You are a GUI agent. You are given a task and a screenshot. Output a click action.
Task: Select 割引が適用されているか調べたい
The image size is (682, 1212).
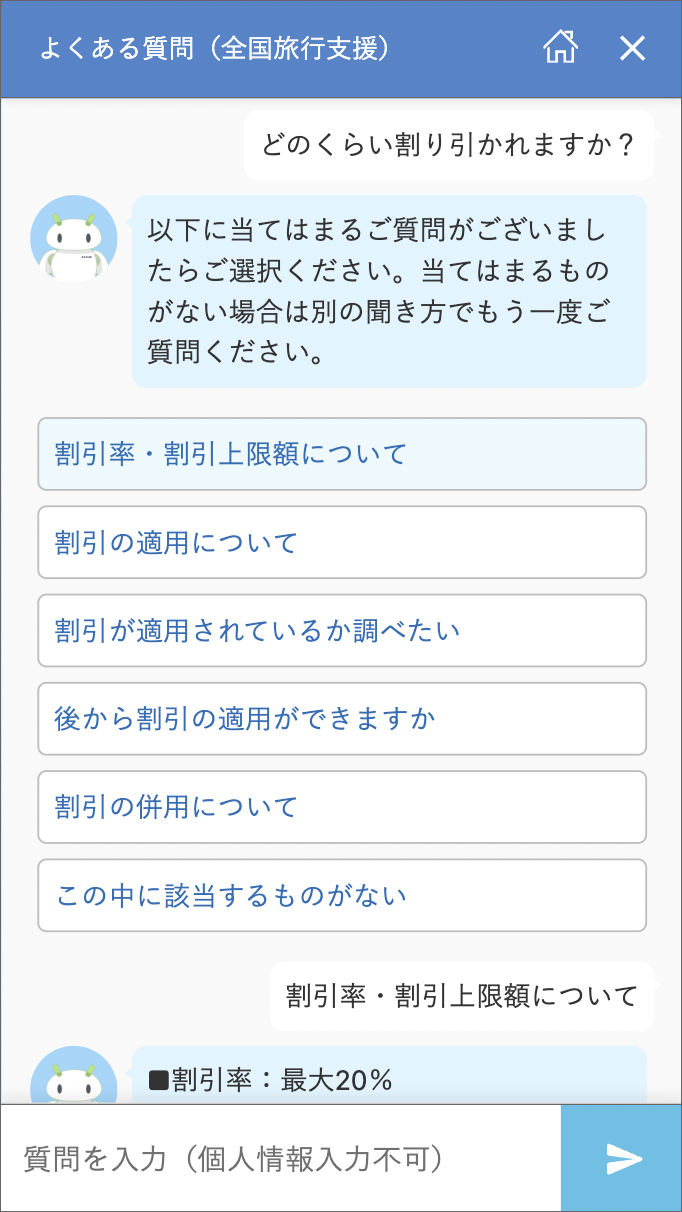coord(342,630)
